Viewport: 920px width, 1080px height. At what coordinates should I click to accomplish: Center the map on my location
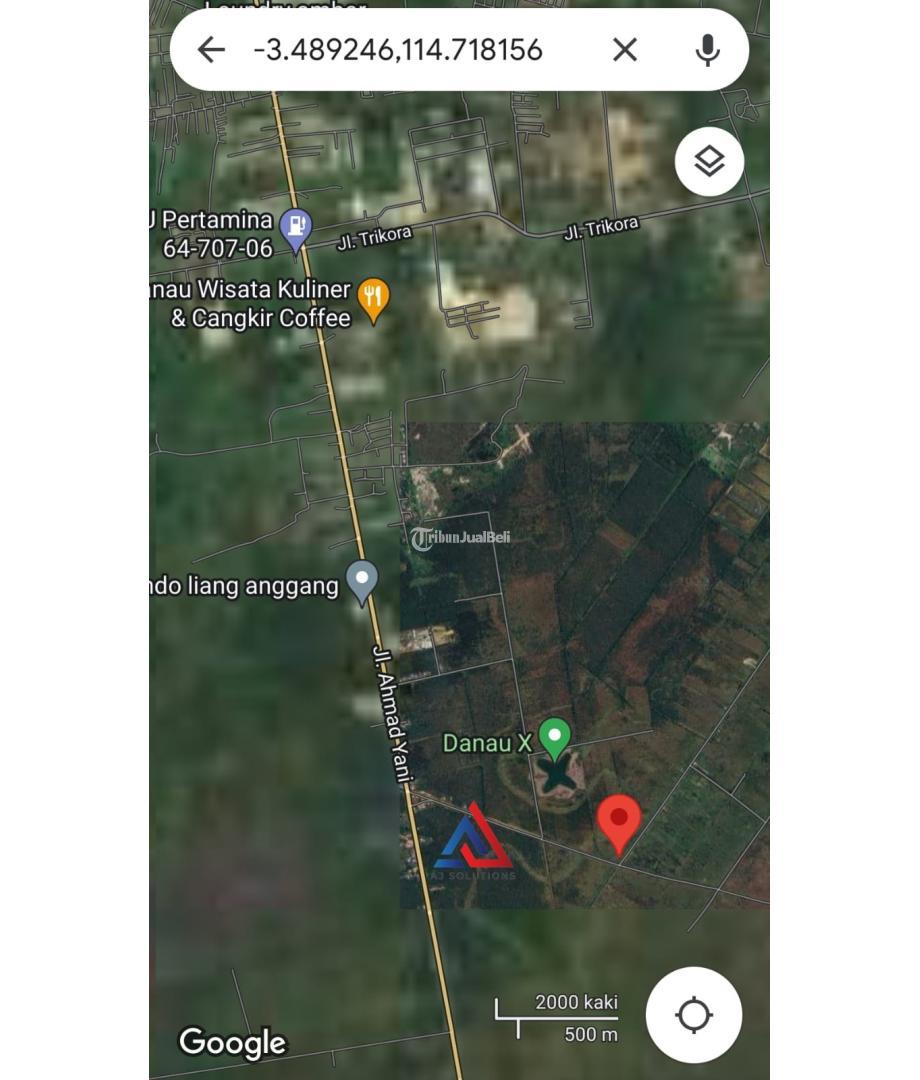pos(693,1015)
